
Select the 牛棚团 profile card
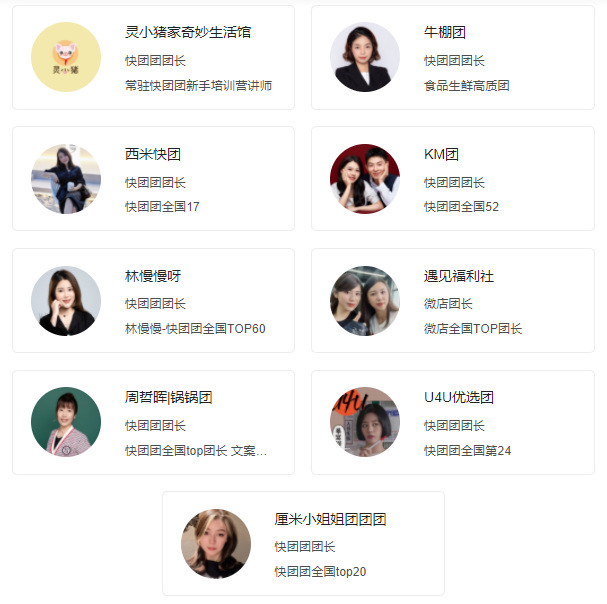(452, 58)
